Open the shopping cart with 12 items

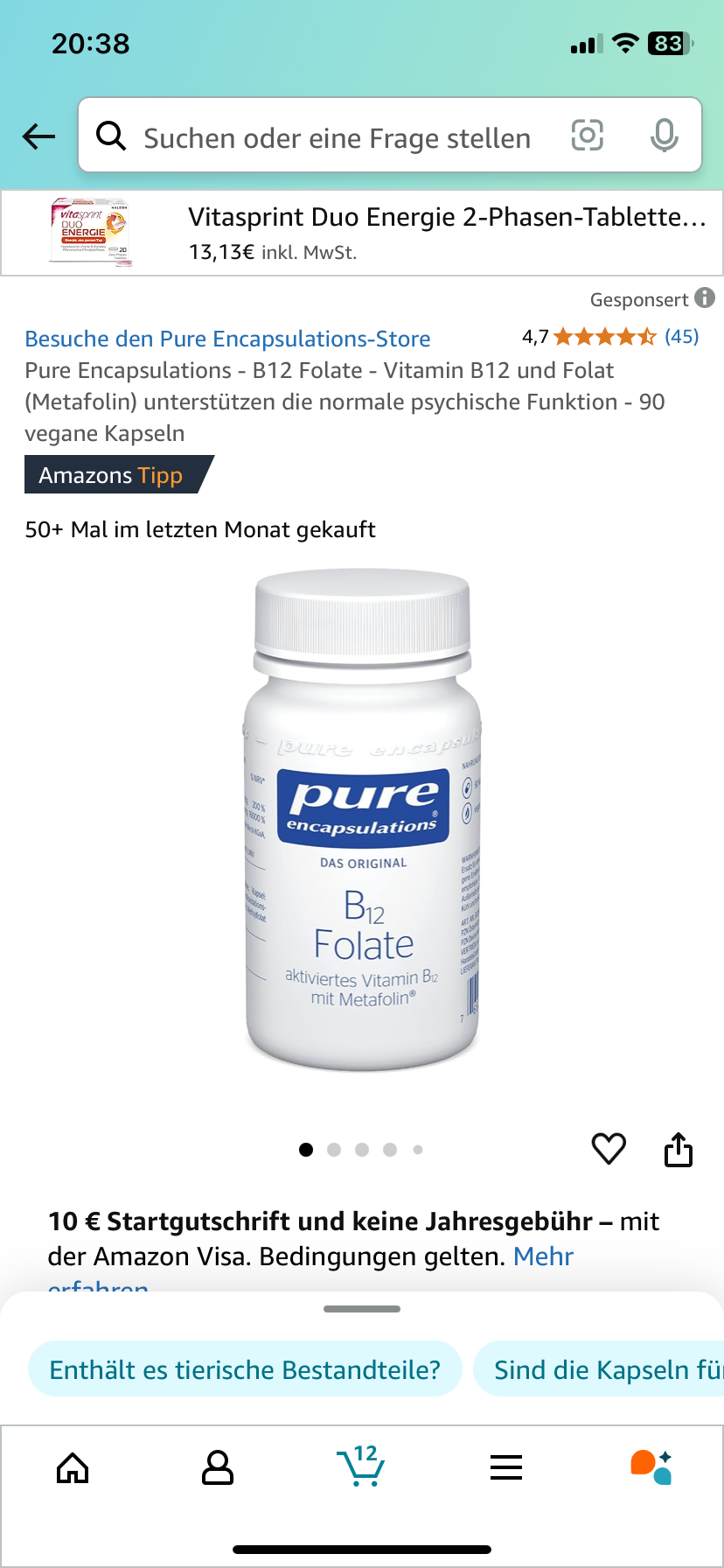pyautogui.click(x=361, y=1466)
